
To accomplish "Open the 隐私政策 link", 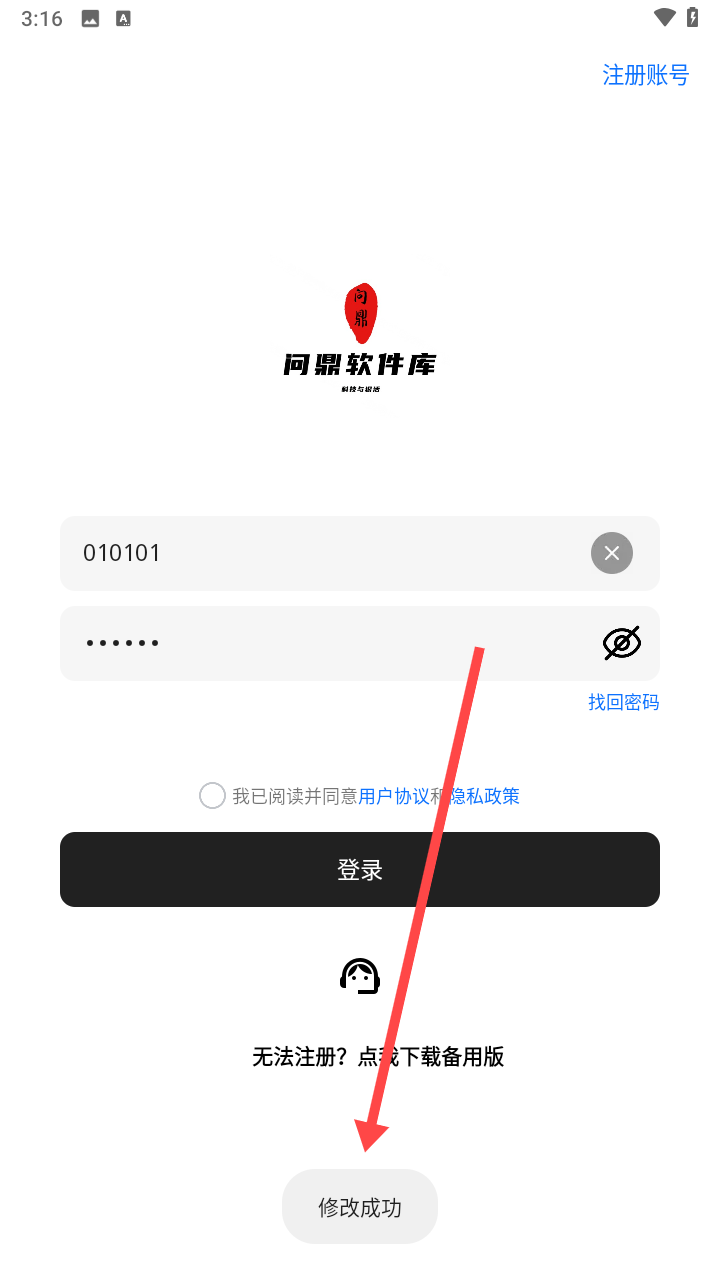I will click(484, 796).
